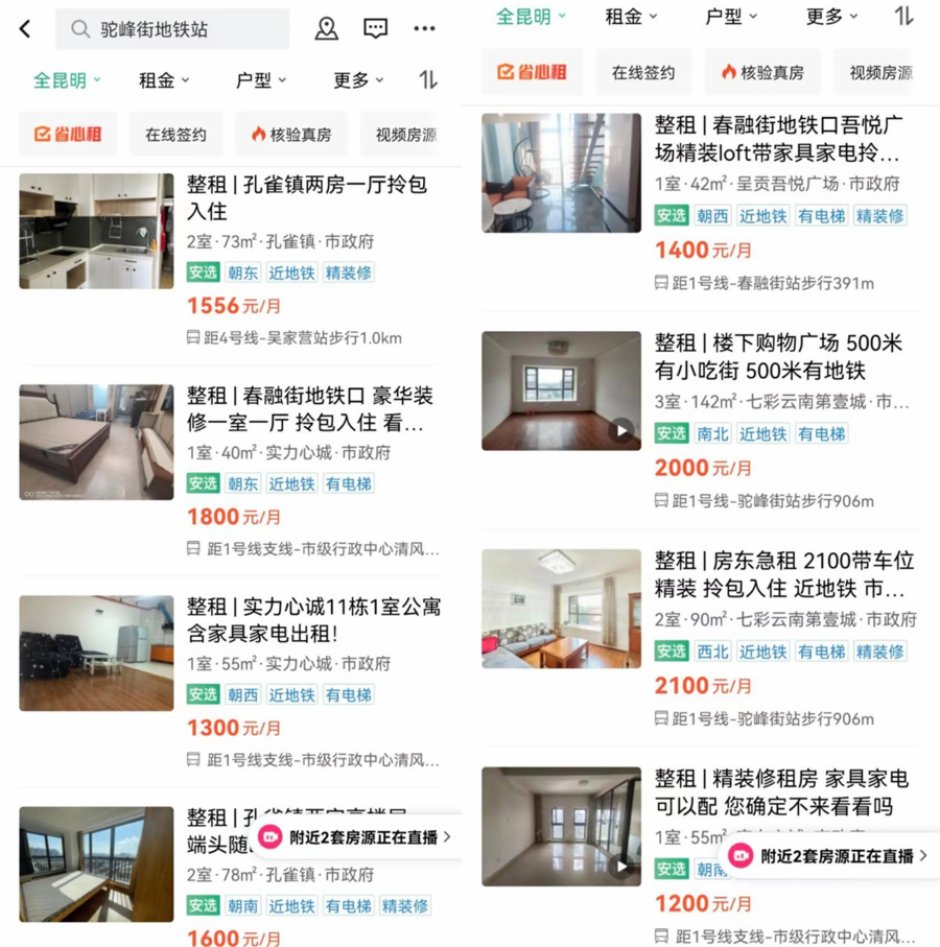
Task: Open the 户型 layout filter dropdown
Action: [259, 81]
